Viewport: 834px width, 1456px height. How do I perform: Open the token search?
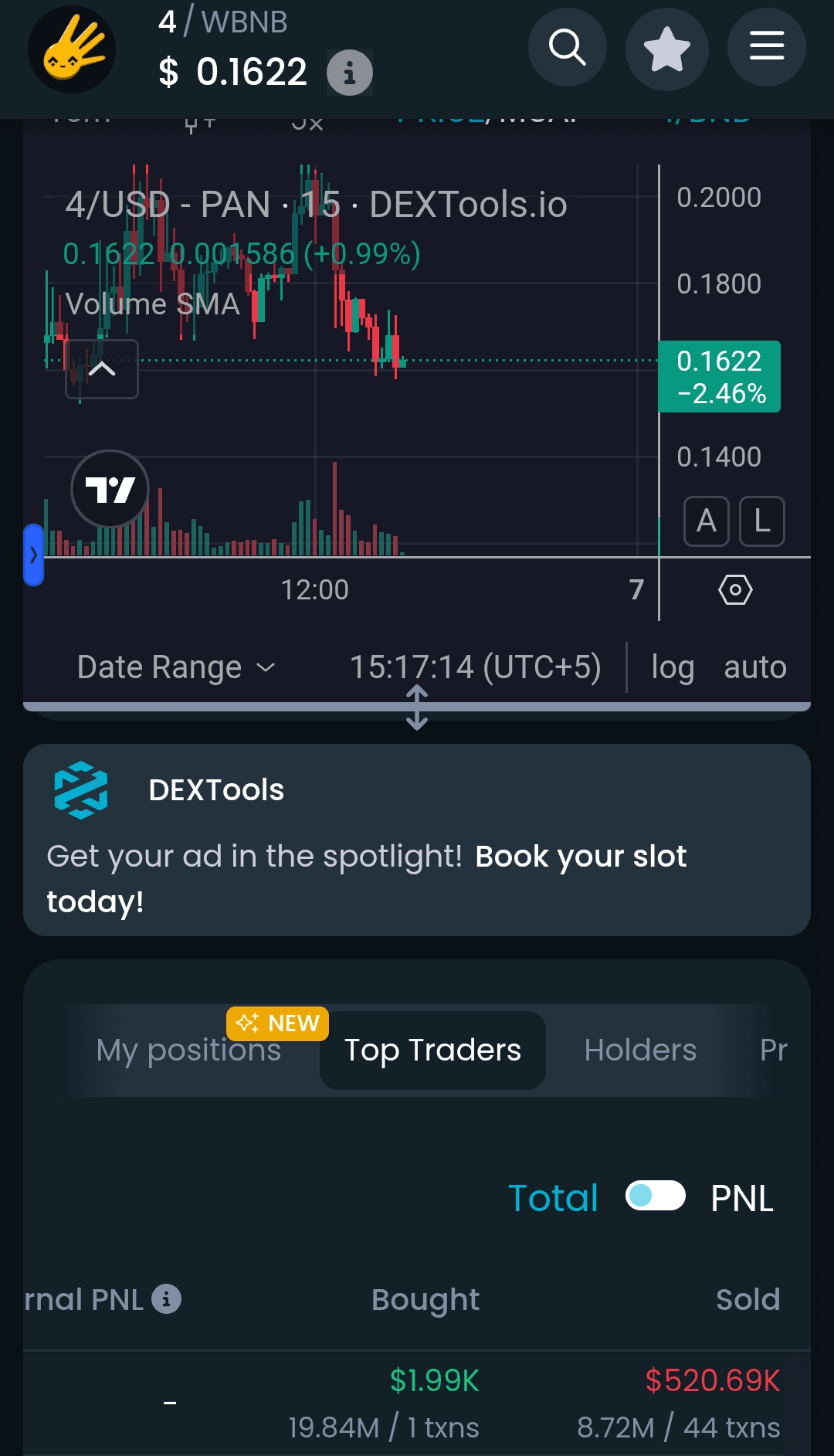pos(568,48)
